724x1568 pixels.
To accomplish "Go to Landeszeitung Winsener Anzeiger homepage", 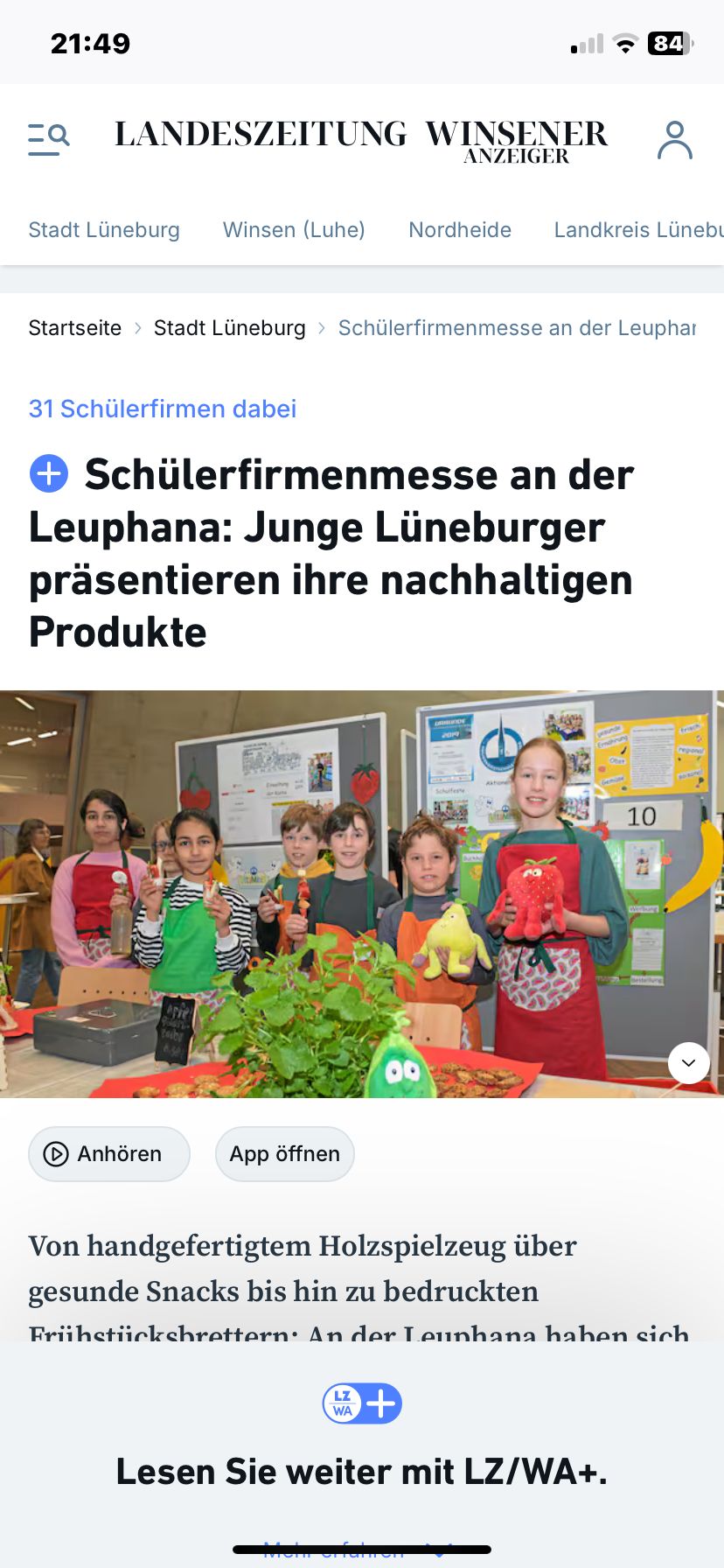I will click(x=360, y=140).
